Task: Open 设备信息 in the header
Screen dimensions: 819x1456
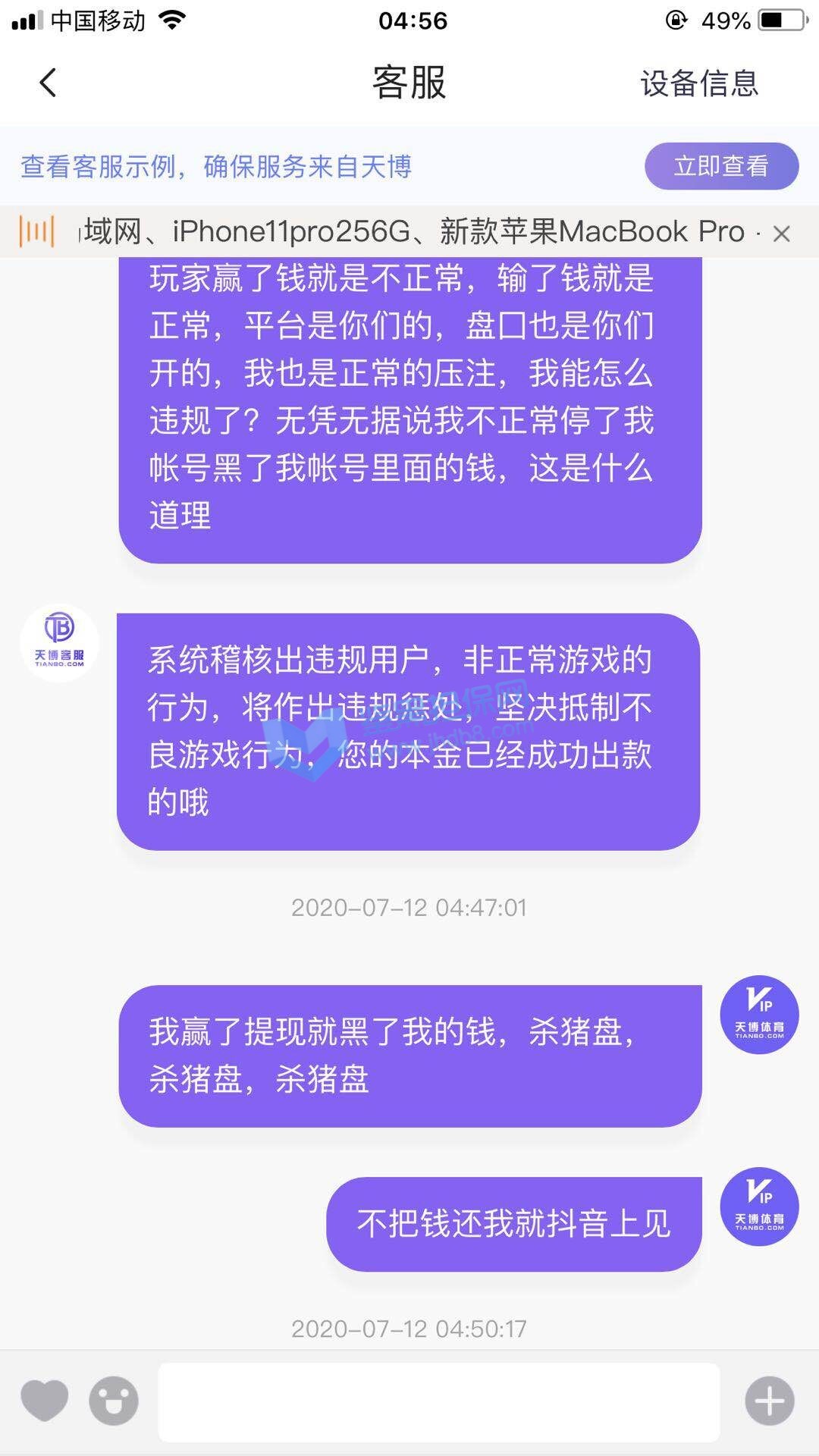Action: (x=699, y=83)
